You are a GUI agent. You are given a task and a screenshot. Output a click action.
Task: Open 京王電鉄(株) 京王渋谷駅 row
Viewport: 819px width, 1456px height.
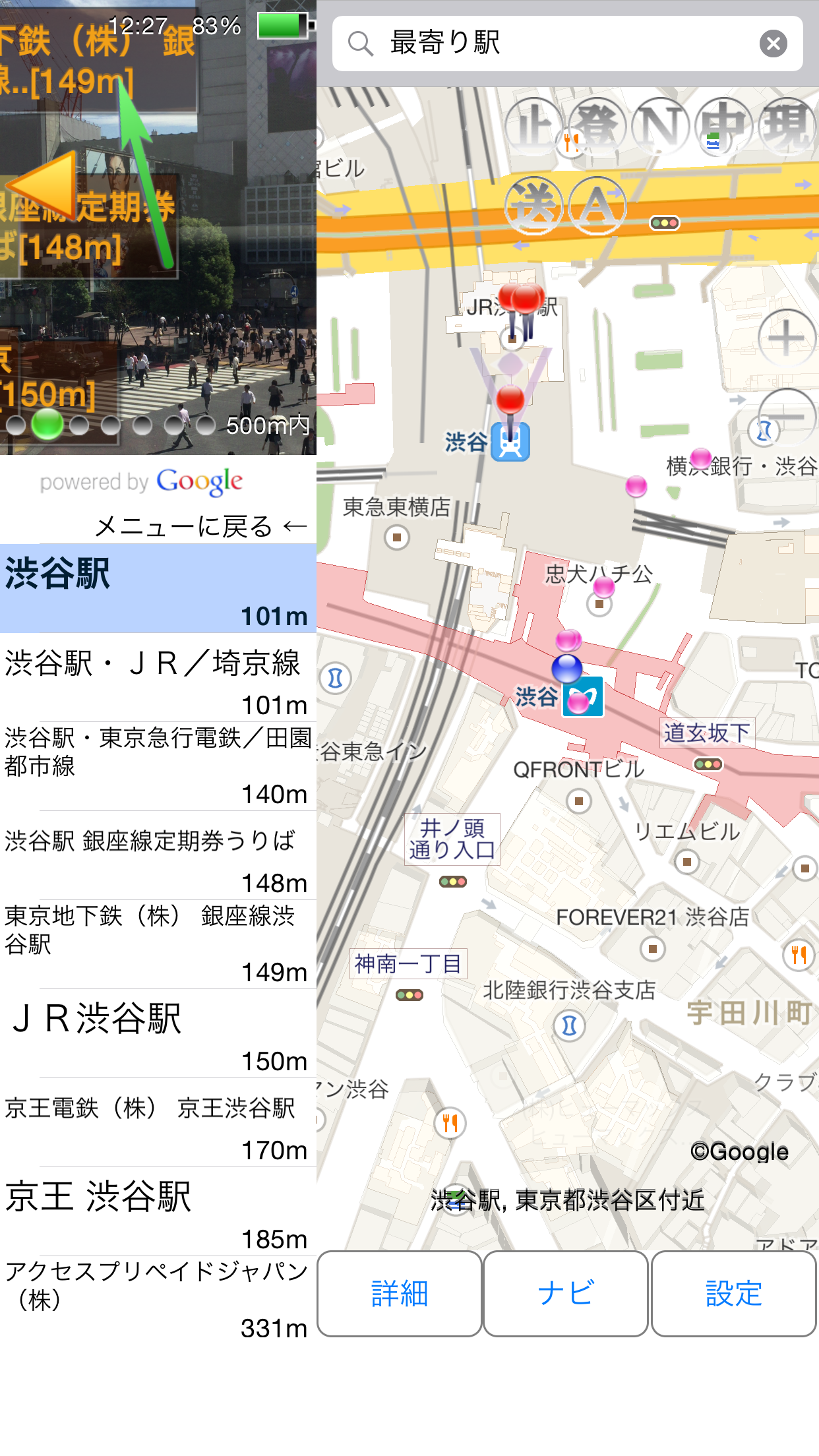[x=158, y=1123]
